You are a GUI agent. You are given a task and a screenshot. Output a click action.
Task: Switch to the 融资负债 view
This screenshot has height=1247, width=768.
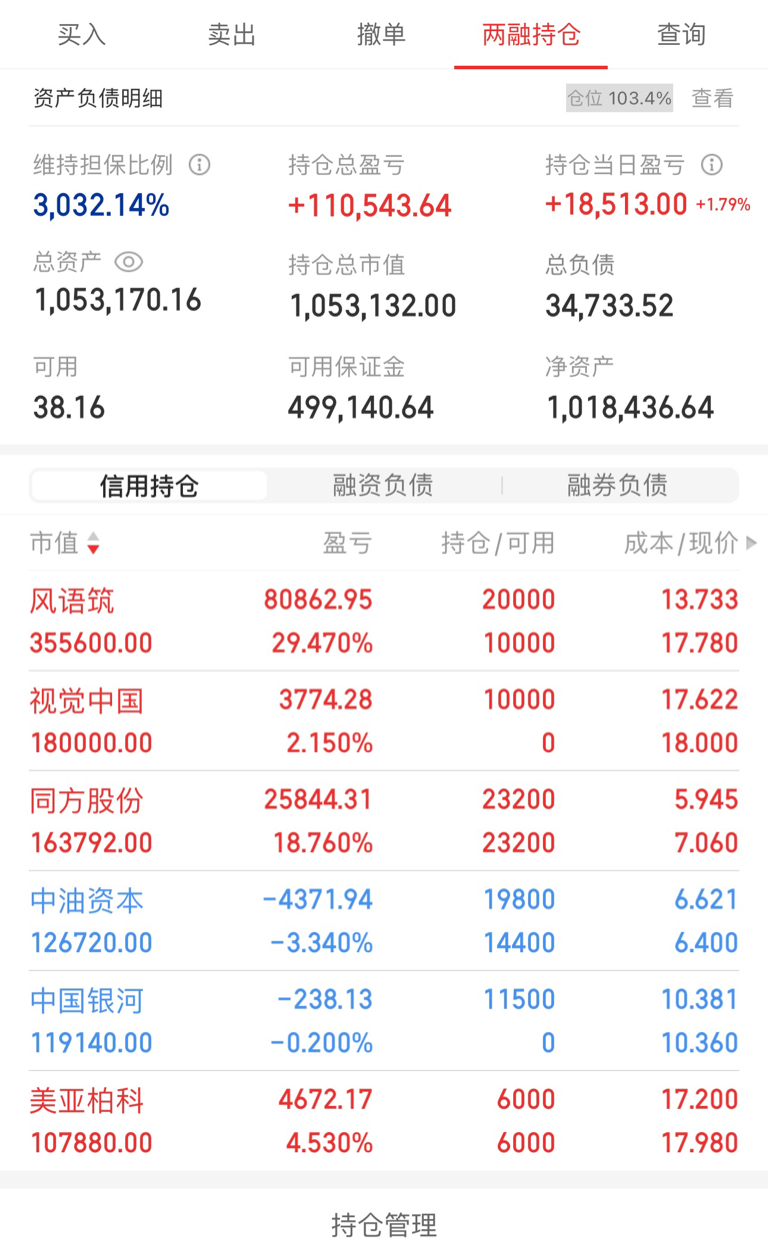pyautogui.click(x=384, y=484)
